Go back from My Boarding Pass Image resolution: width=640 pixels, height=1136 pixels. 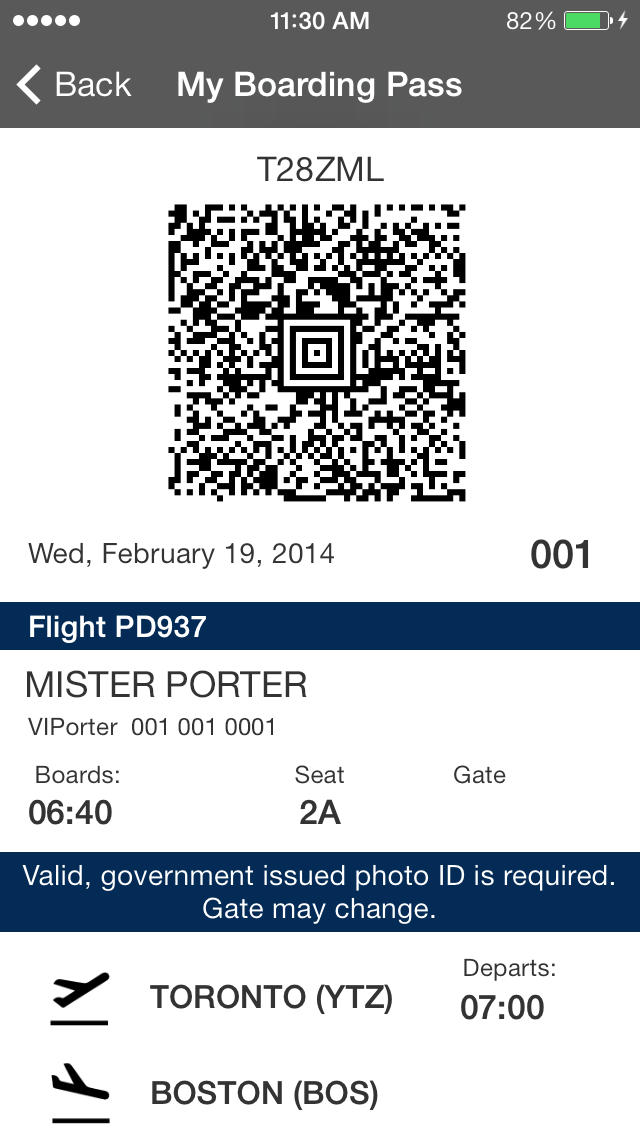coord(74,85)
